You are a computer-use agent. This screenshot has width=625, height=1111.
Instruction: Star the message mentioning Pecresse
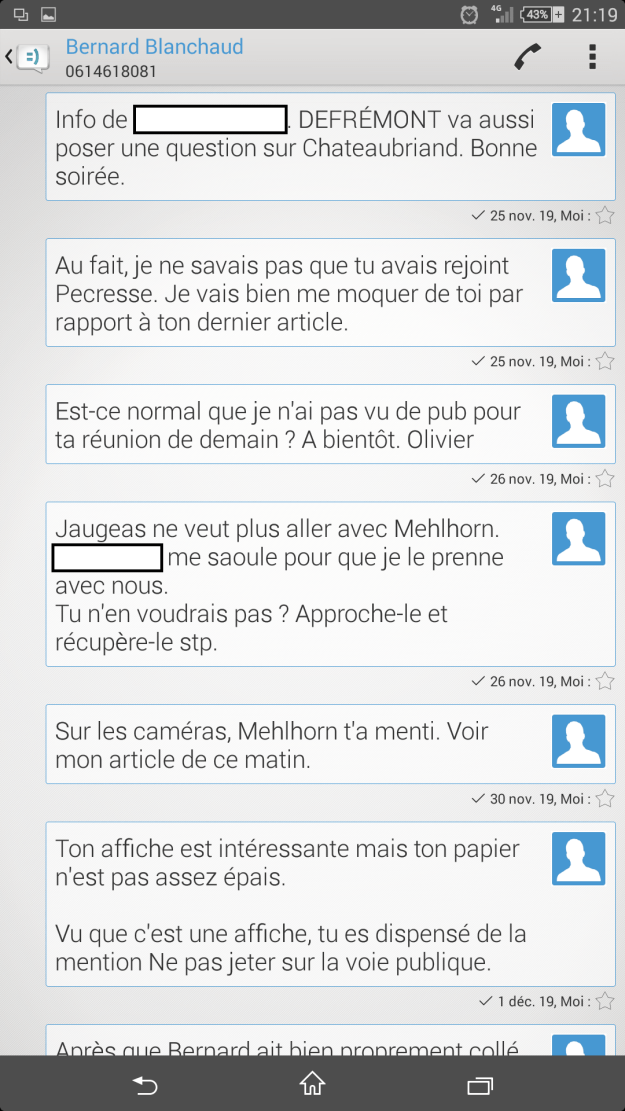point(605,361)
